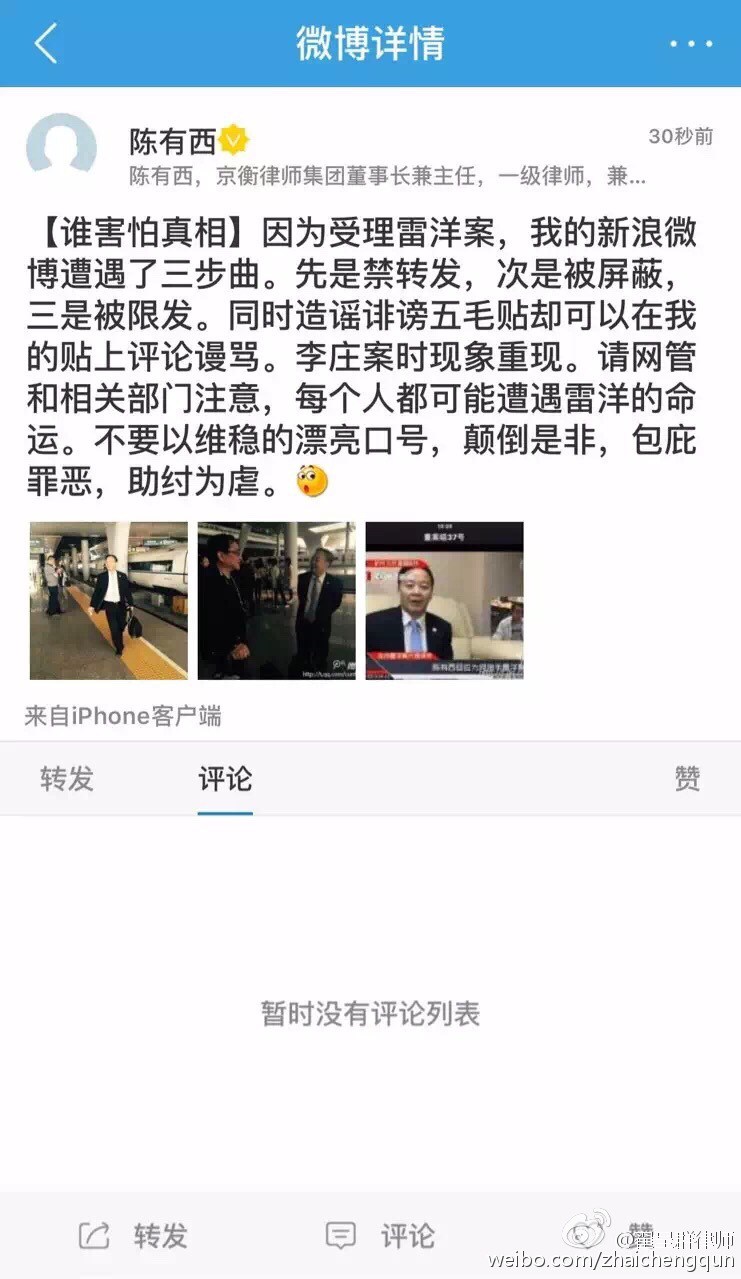Like this post with bottom 赞 button

pos(640,1232)
